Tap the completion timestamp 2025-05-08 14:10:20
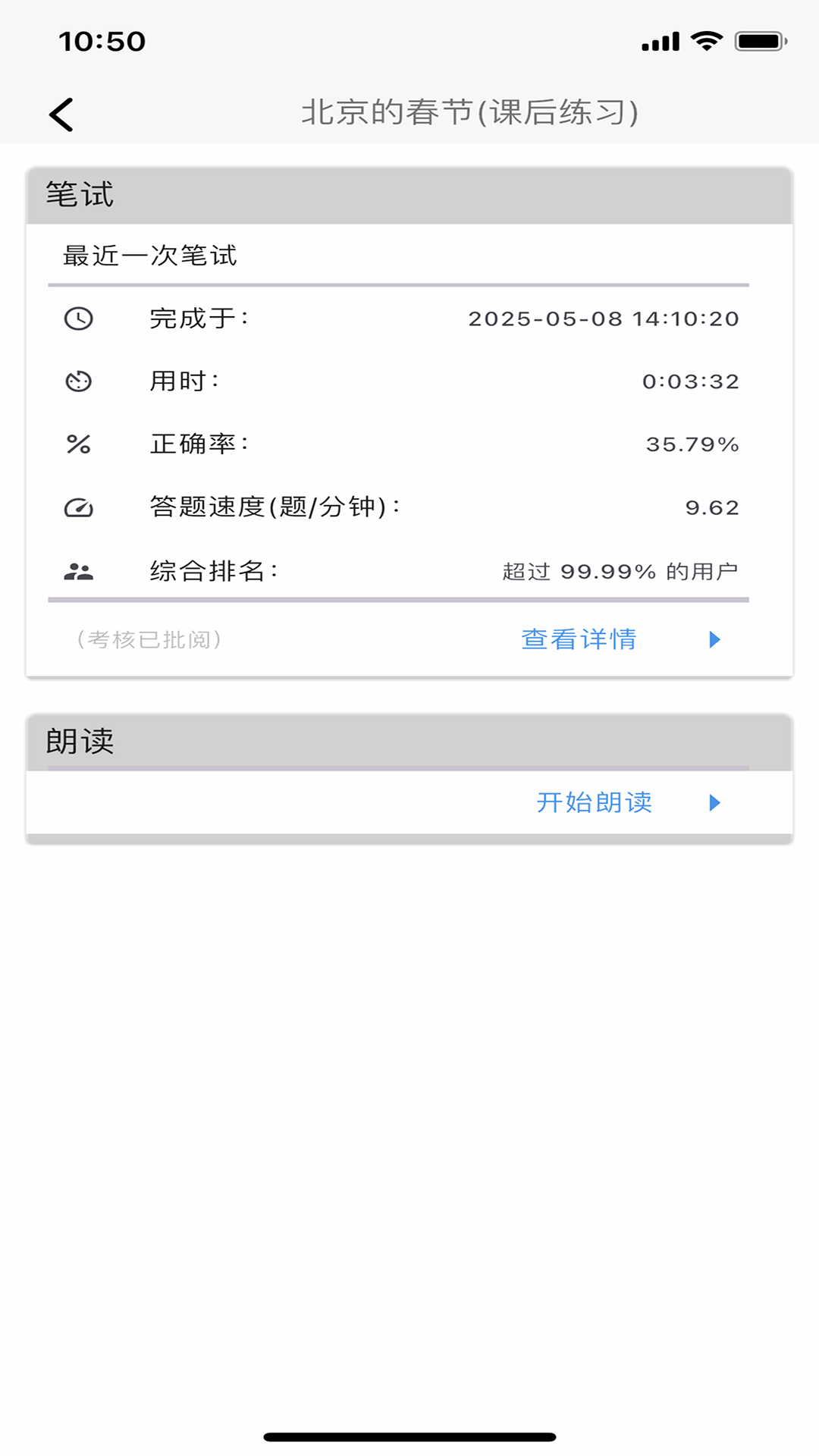The image size is (819, 1456). coord(603,319)
